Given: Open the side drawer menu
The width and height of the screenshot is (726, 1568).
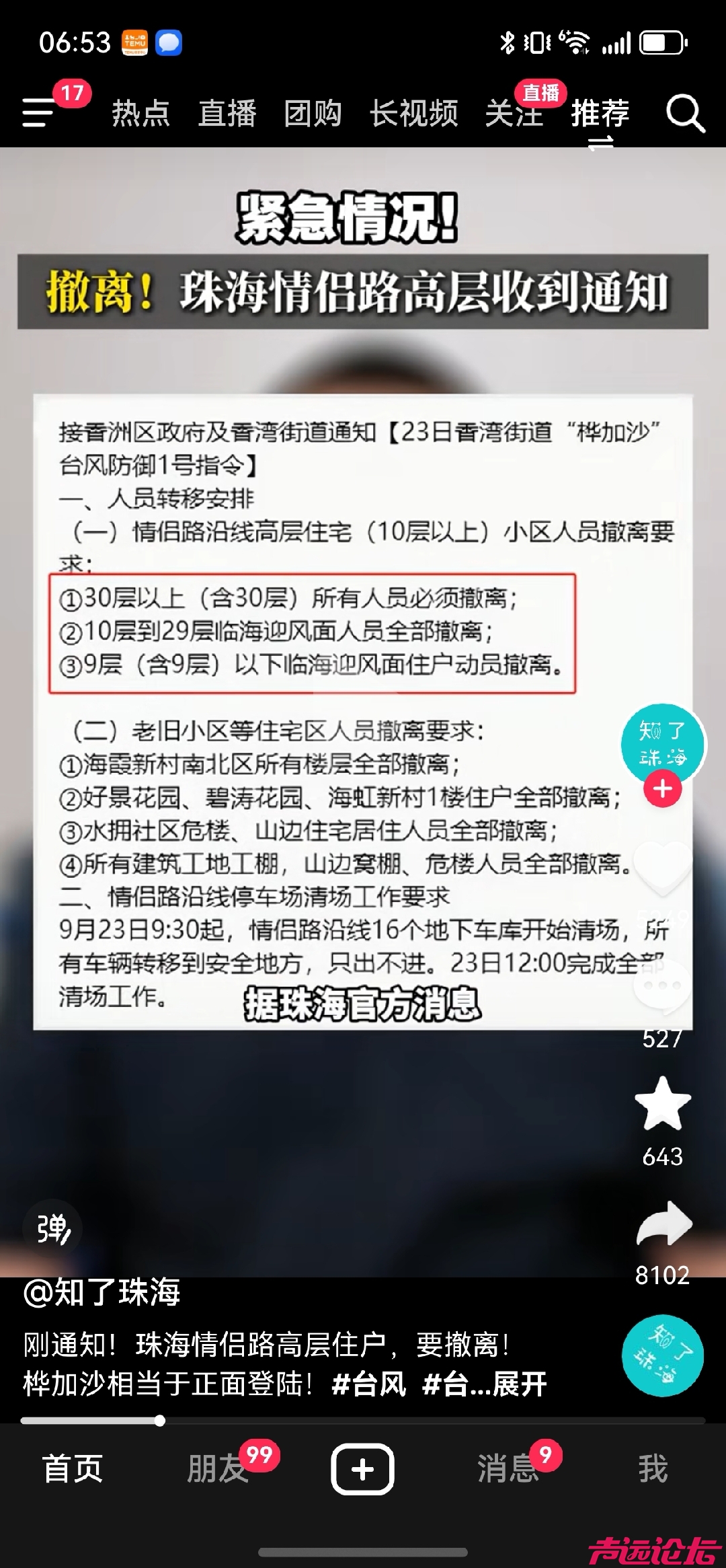Looking at the screenshot, I should (x=38, y=112).
